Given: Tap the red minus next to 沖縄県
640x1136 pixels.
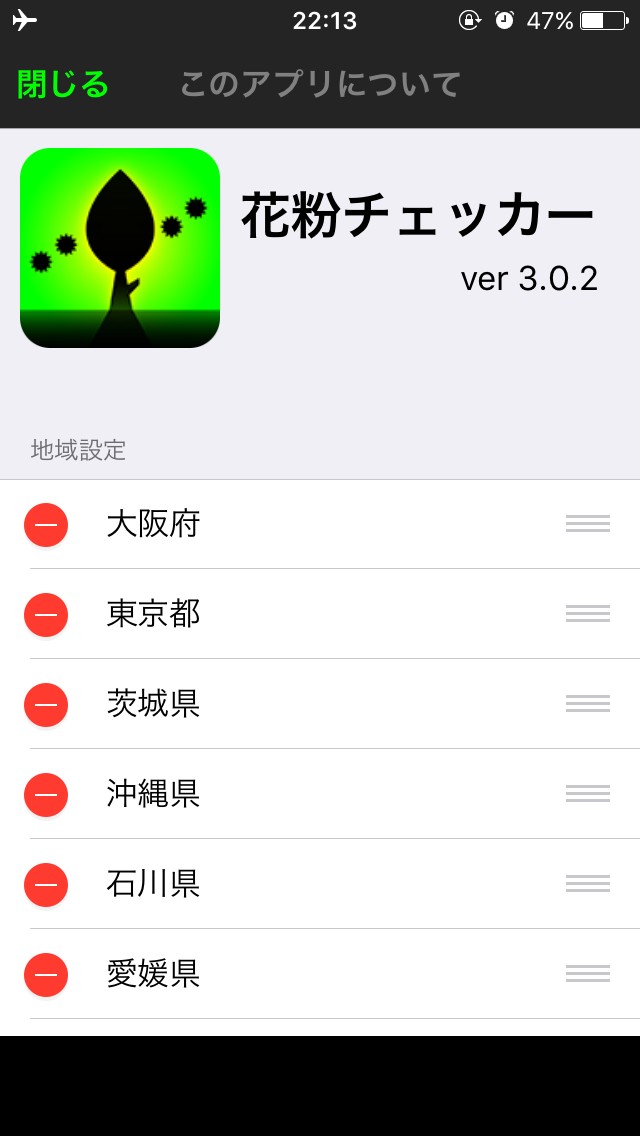Looking at the screenshot, I should click(x=46, y=795).
